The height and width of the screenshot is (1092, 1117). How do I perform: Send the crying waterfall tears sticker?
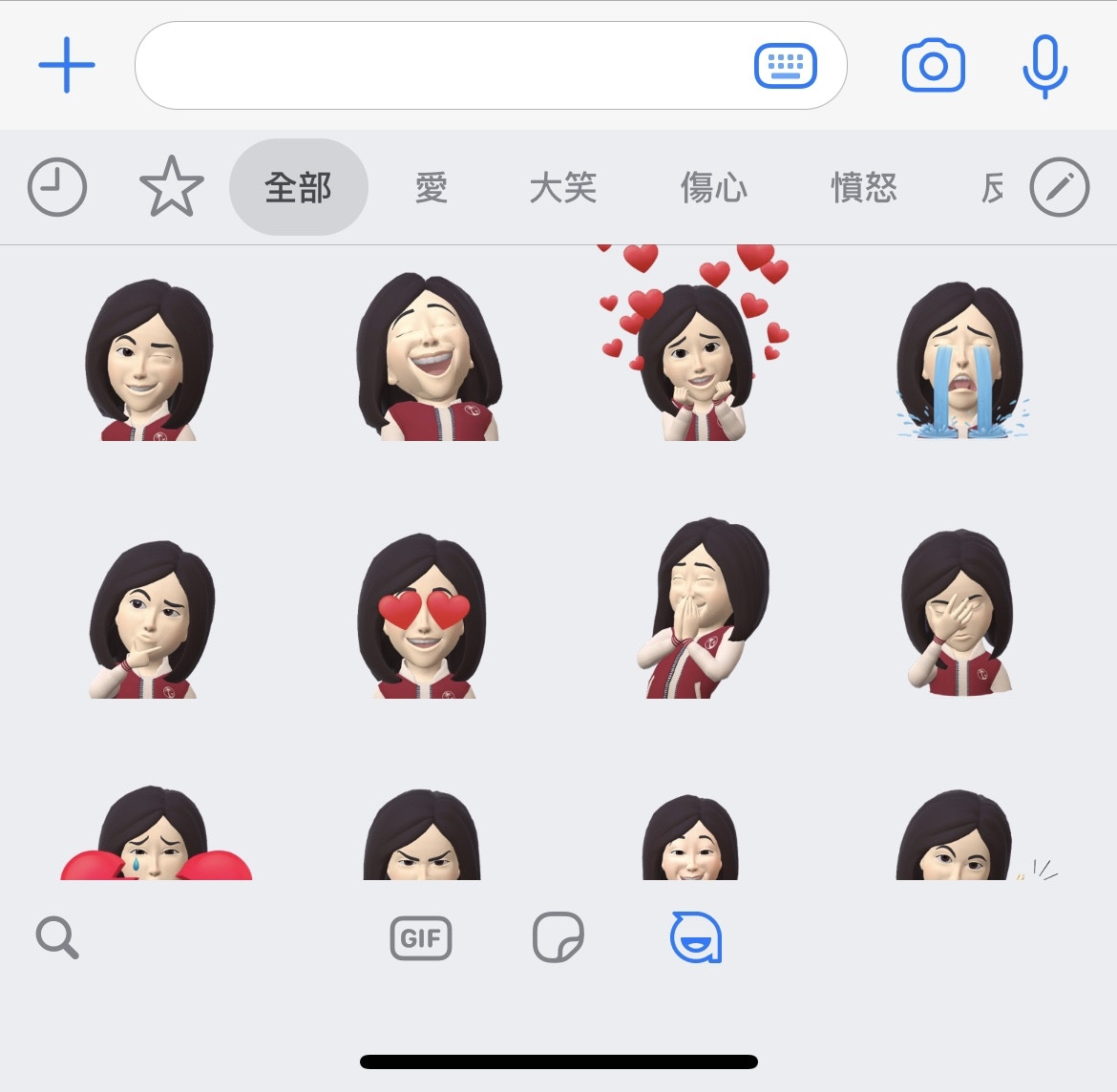coord(960,360)
